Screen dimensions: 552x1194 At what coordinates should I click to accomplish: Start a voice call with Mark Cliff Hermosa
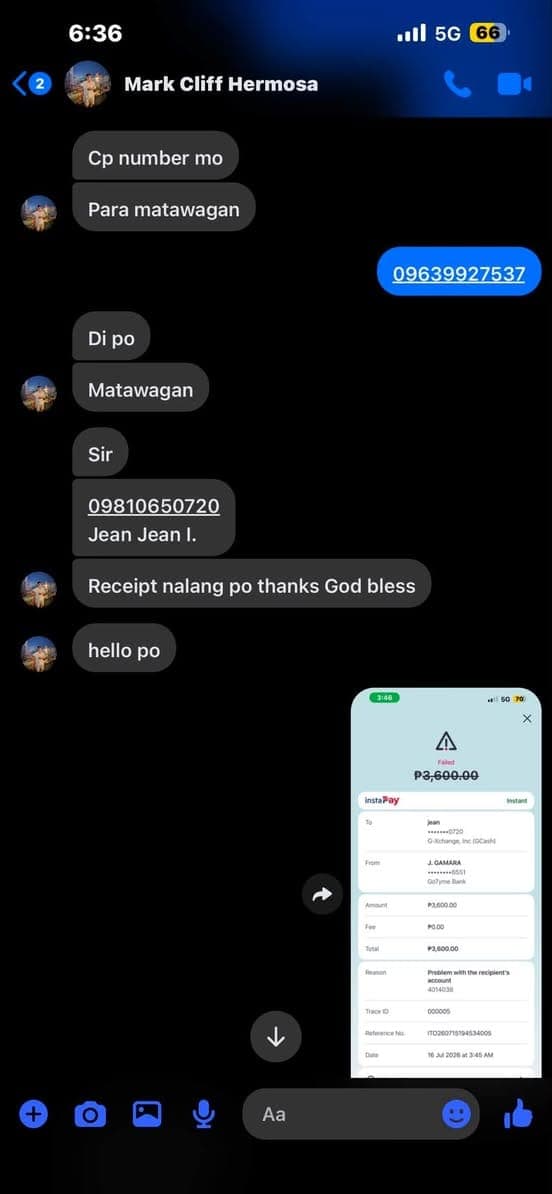click(457, 84)
